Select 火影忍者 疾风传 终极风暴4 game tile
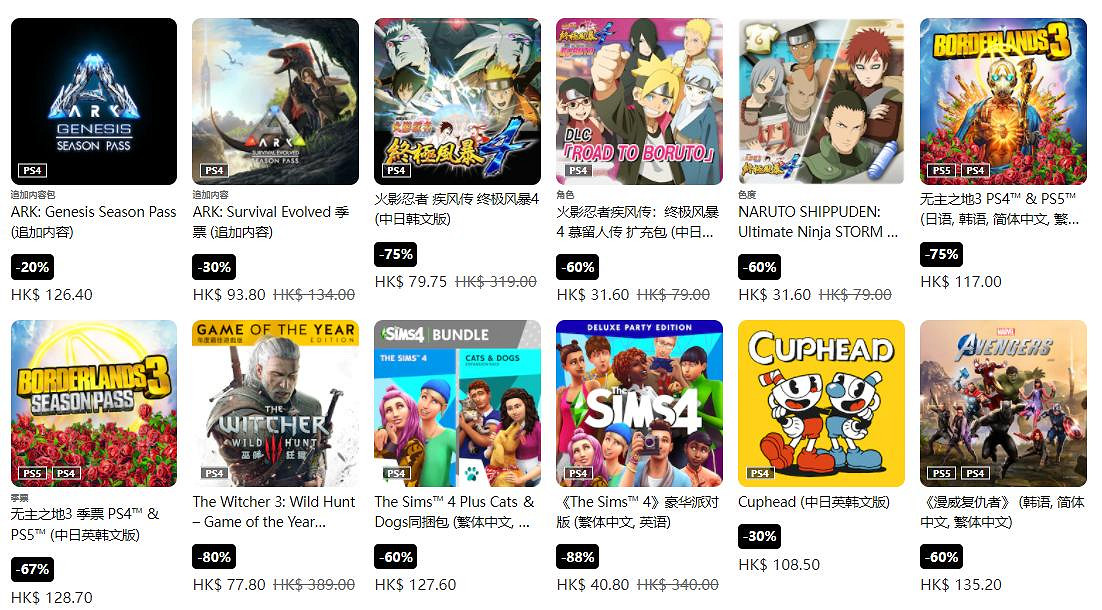The image size is (1102, 610). pyautogui.click(x=457, y=101)
